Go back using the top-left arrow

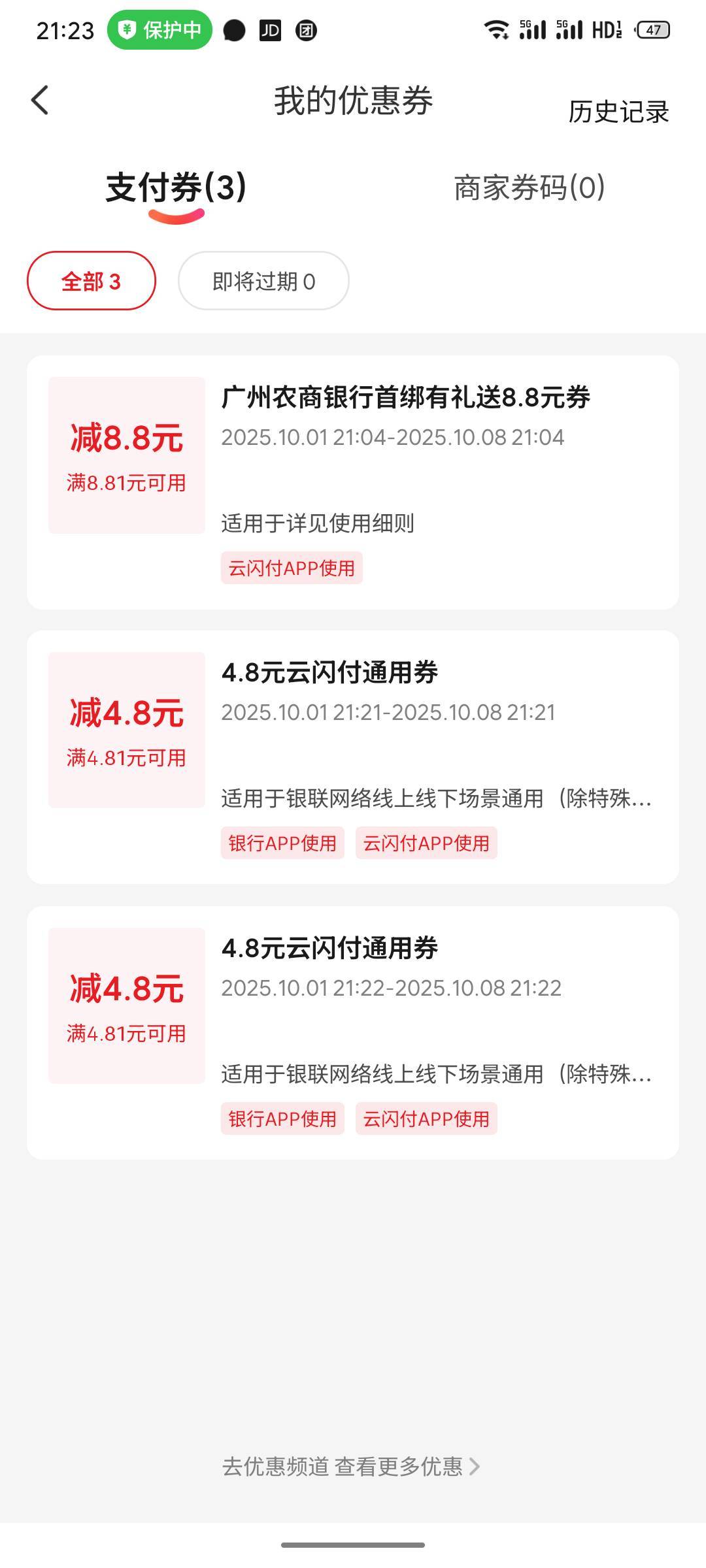[x=40, y=101]
